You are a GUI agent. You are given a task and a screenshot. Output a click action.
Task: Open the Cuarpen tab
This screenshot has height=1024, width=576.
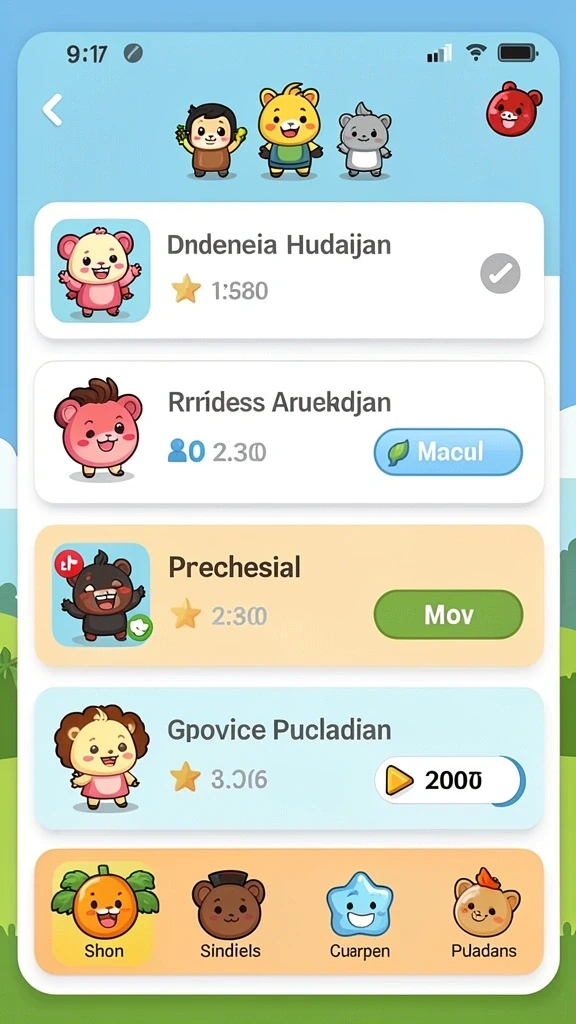pos(359,913)
